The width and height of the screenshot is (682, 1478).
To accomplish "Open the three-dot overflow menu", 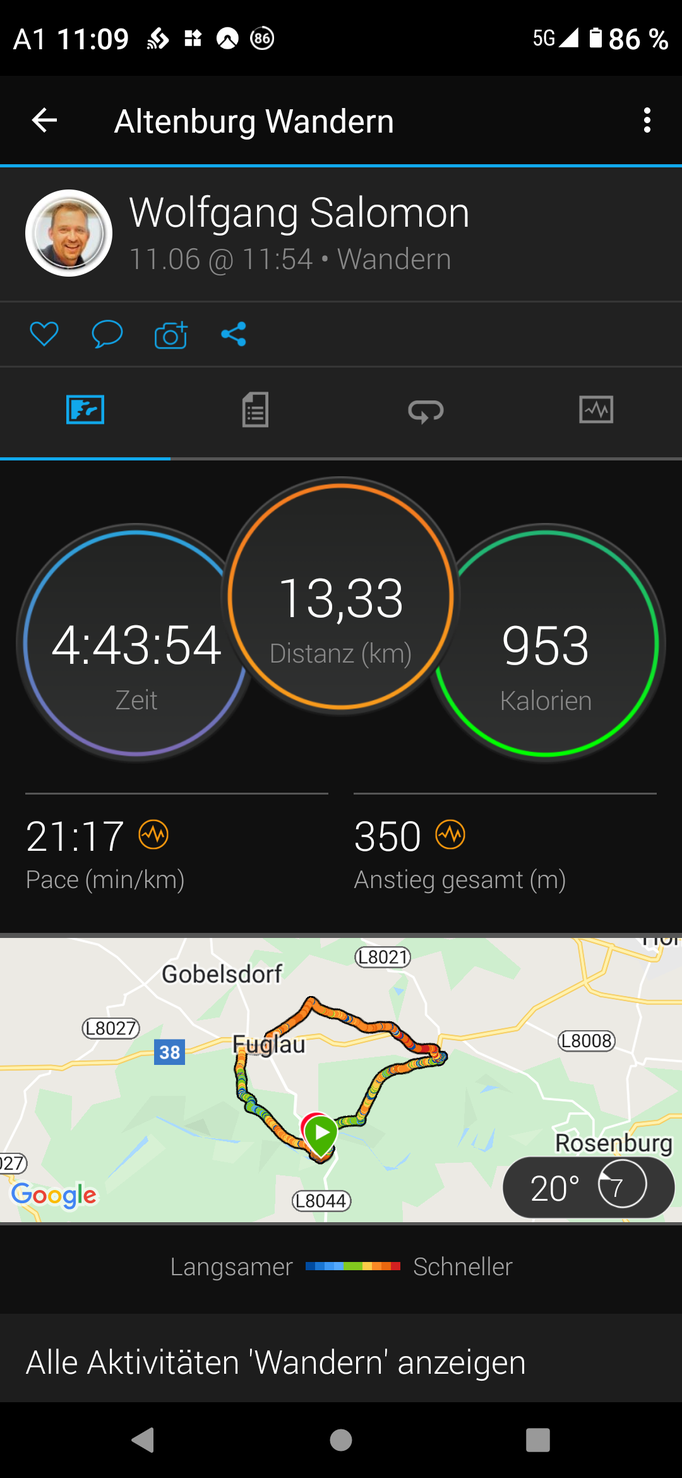I will [647, 121].
